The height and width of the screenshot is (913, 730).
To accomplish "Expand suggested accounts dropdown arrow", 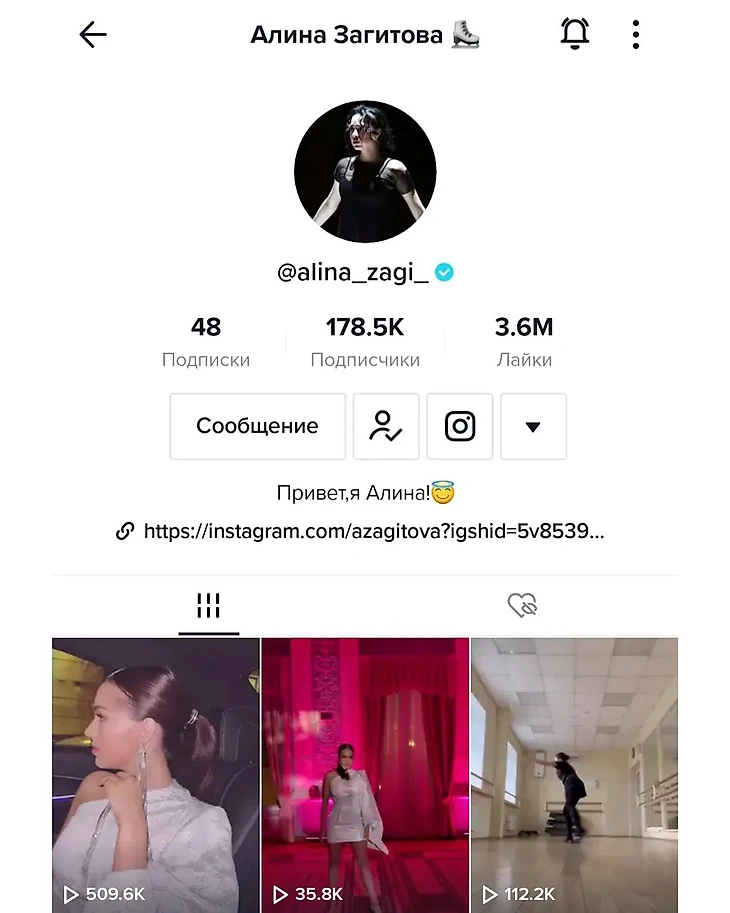I will (x=533, y=426).
